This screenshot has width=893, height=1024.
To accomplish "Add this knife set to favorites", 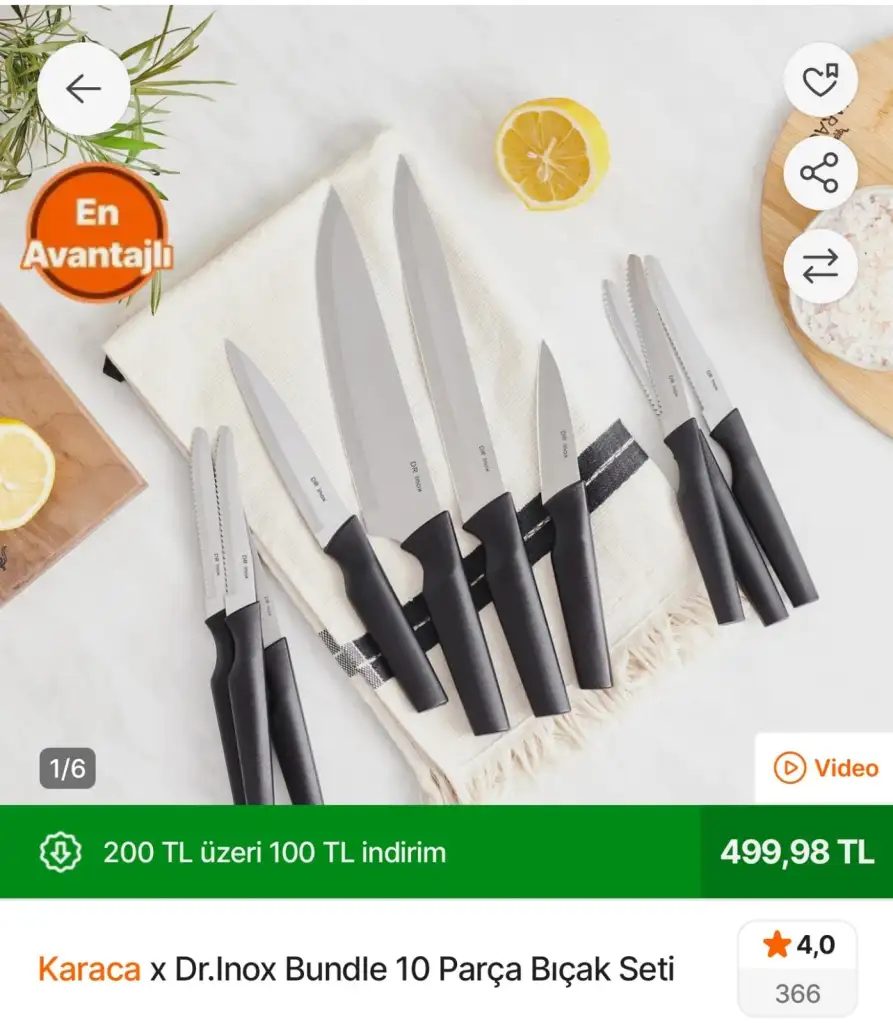I will [820, 80].
